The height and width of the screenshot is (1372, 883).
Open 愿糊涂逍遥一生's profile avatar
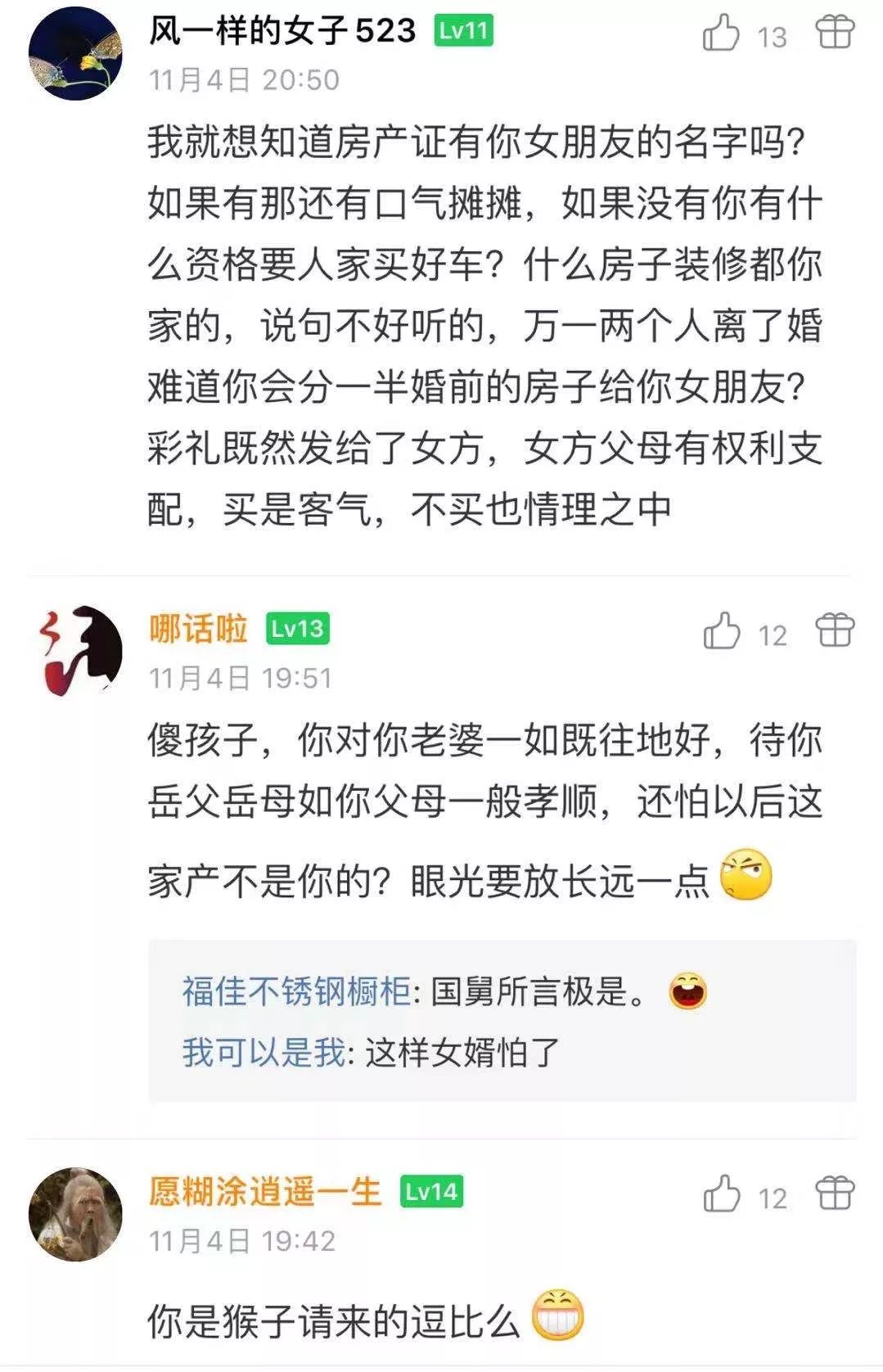click(75, 1214)
